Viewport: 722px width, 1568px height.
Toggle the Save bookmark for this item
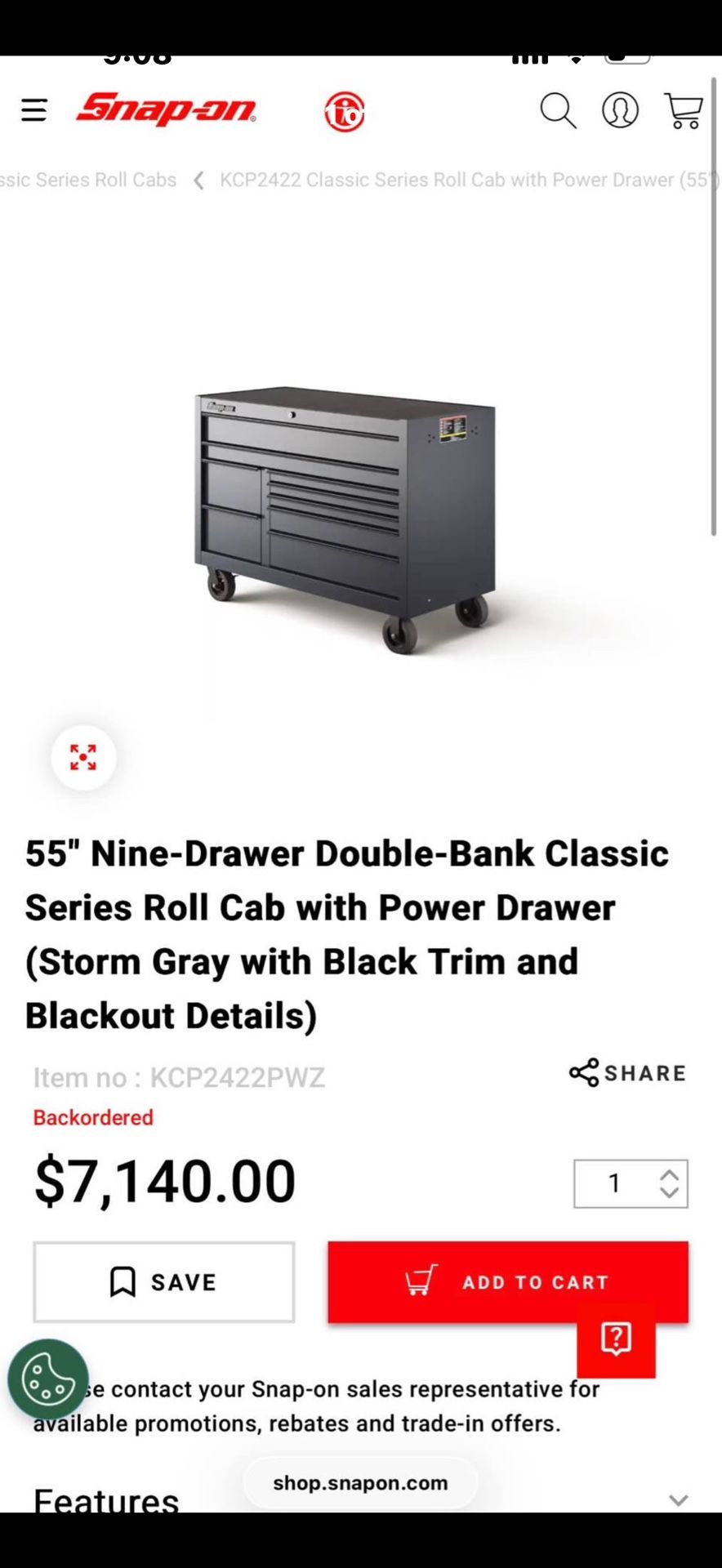point(163,1281)
